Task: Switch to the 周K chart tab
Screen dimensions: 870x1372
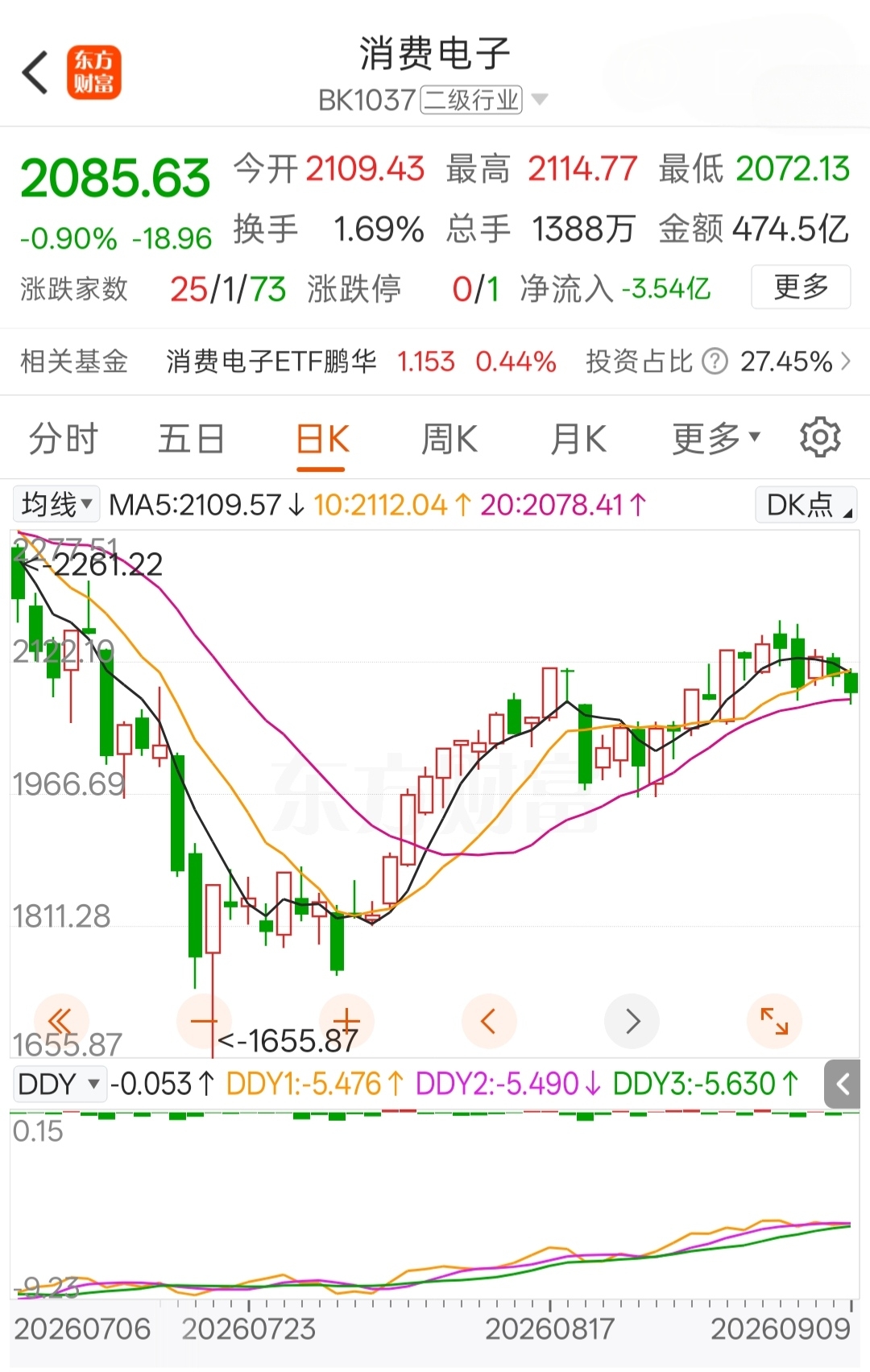Action: coord(449,440)
